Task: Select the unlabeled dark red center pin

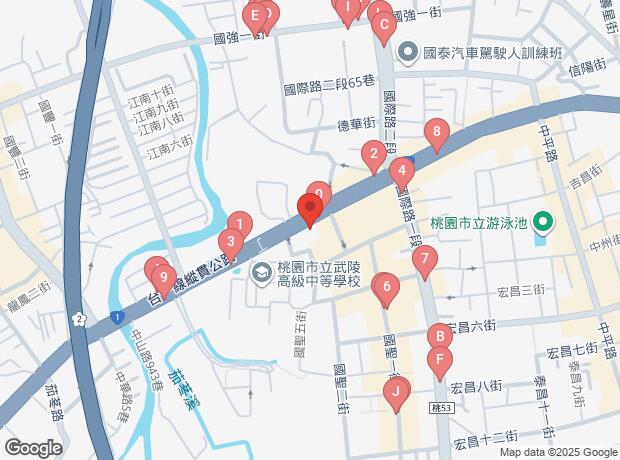Action: 309,211
